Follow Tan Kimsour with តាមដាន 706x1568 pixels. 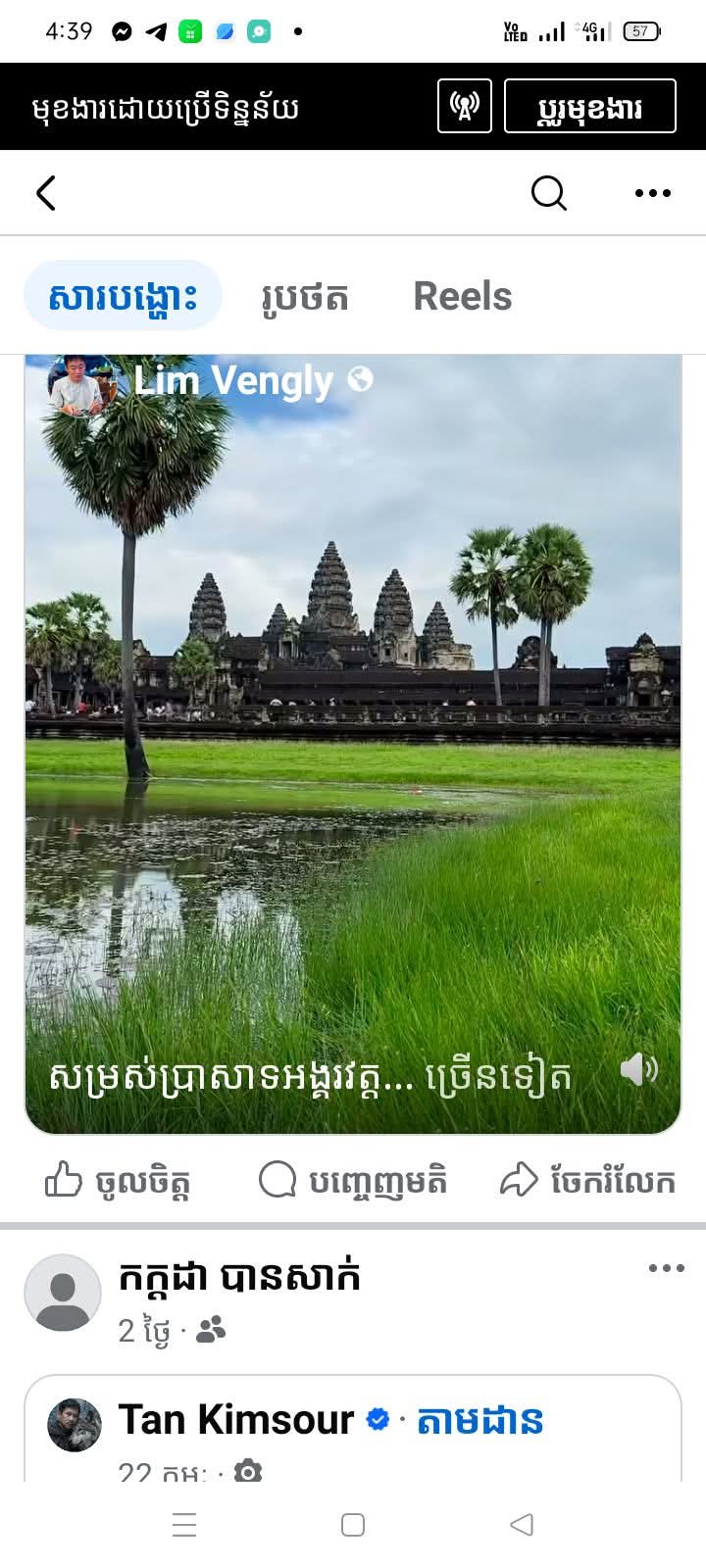[479, 1420]
